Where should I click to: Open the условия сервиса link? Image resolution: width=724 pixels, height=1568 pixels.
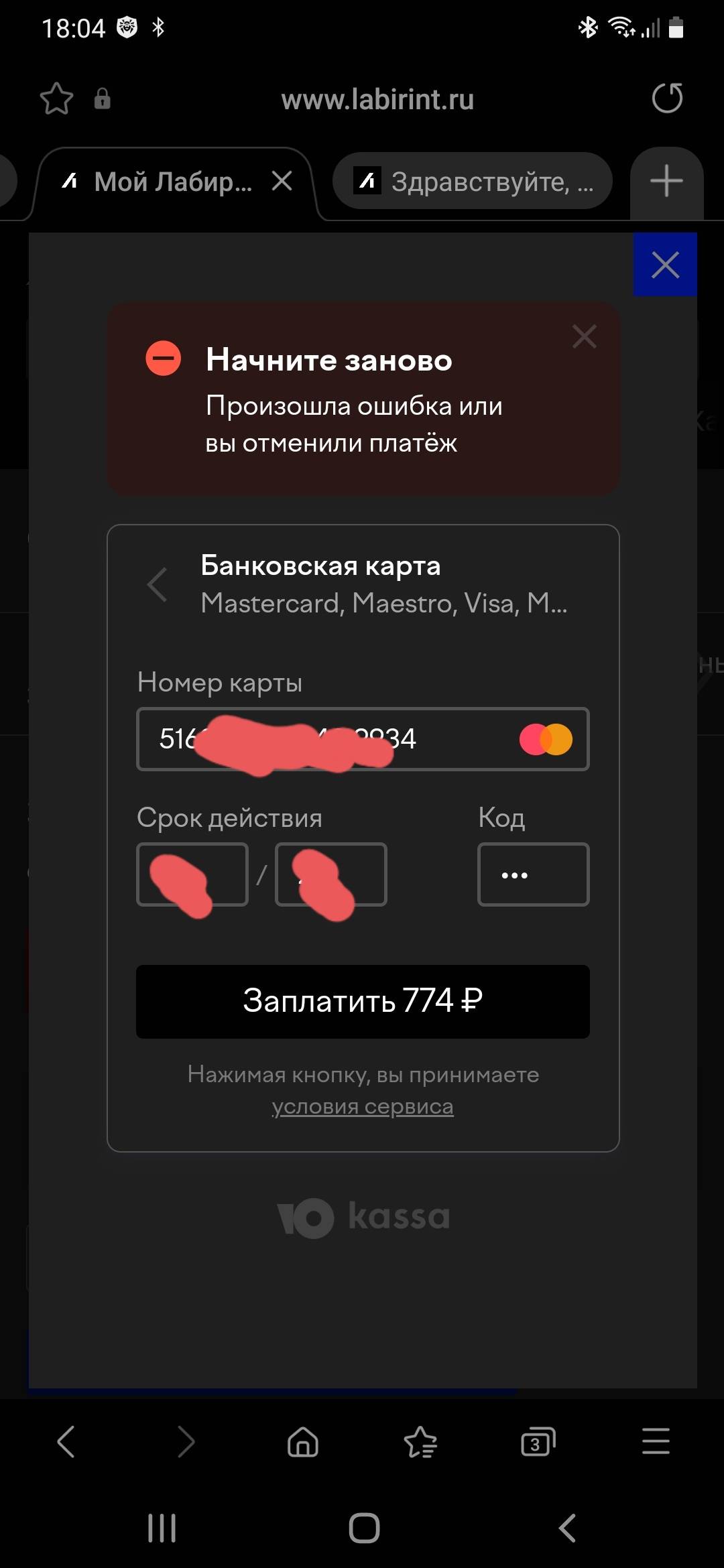[x=363, y=1106]
